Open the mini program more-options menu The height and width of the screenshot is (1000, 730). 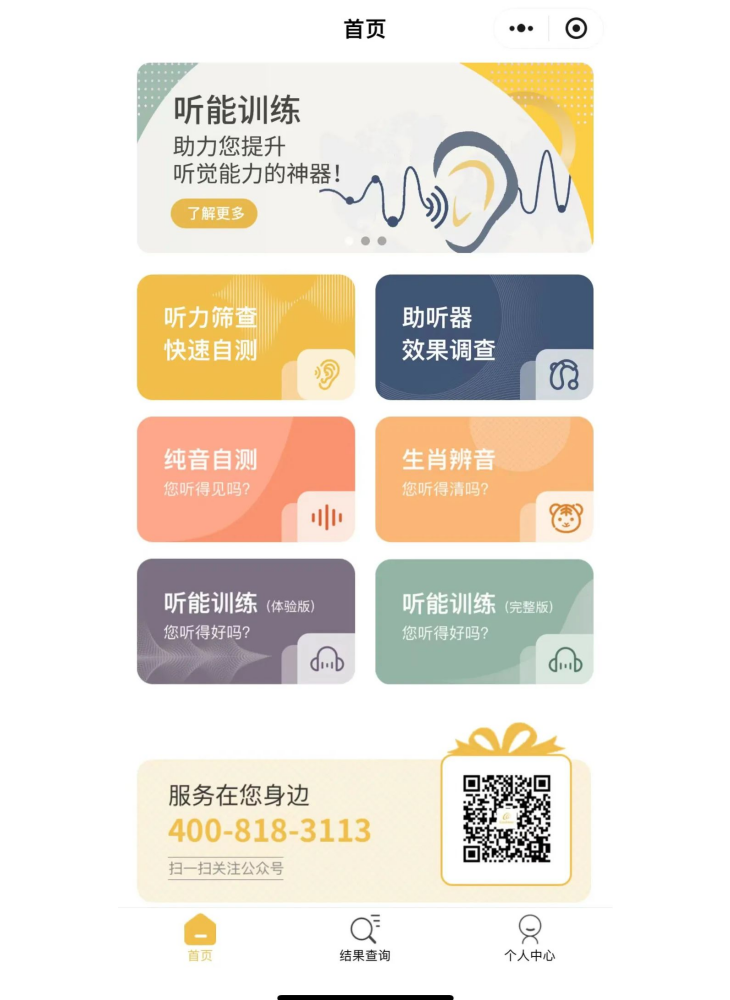[x=521, y=29]
